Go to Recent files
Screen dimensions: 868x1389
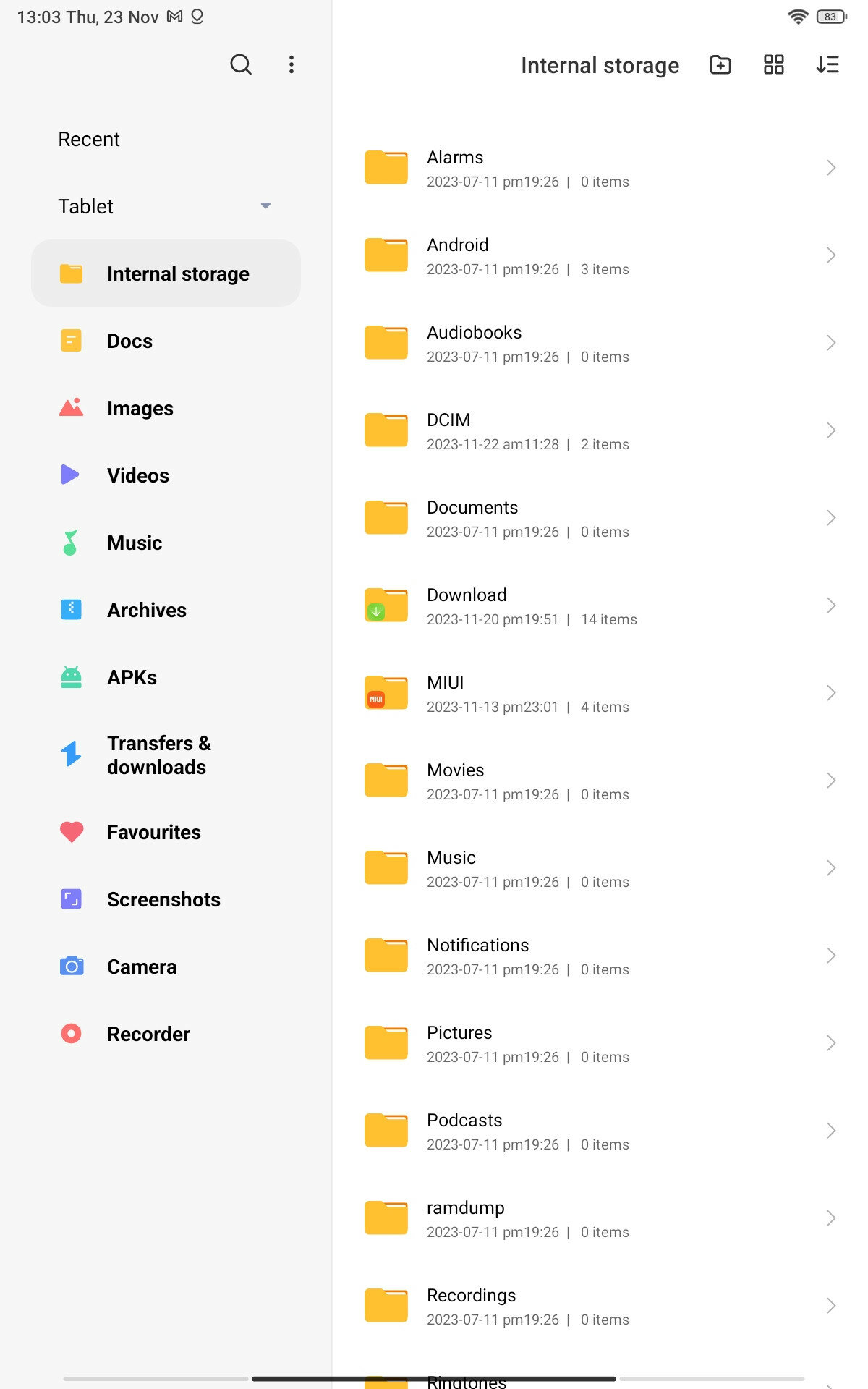pos(89,139)
